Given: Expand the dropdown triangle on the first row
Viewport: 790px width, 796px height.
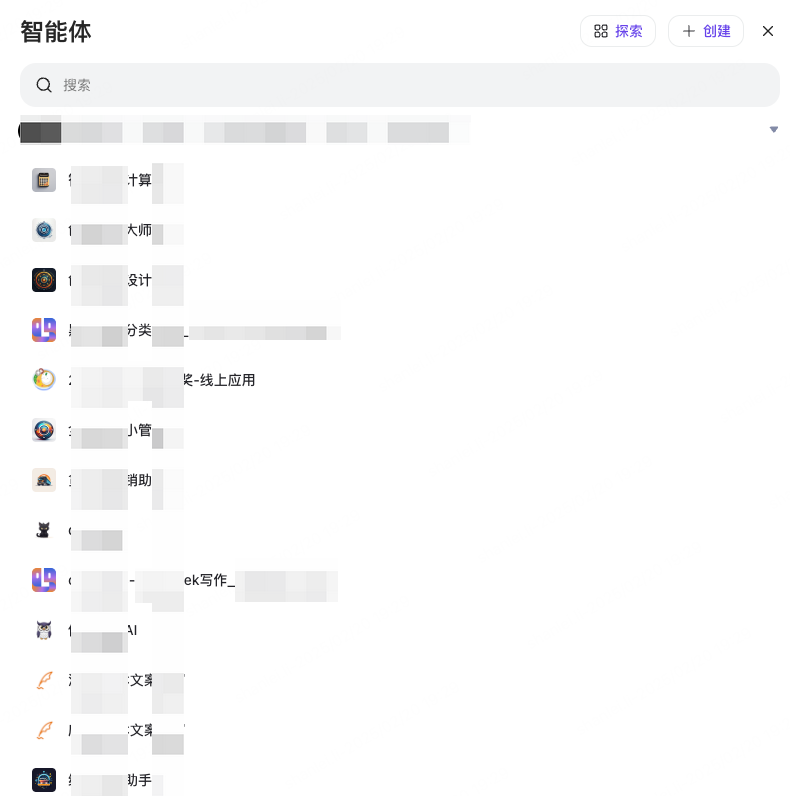Looking at the screenshot, I should click(774, 129).
